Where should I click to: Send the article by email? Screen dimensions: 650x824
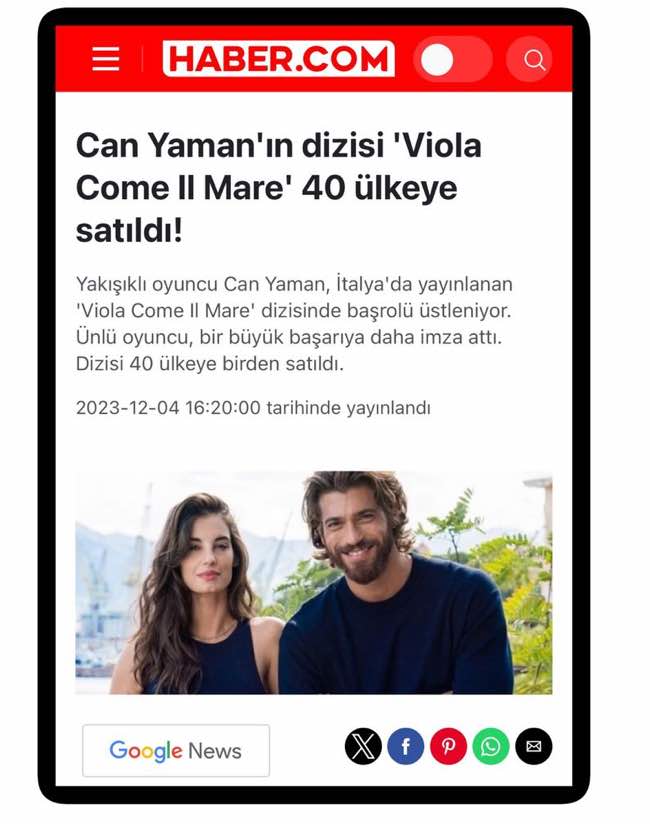pos(533,746)
